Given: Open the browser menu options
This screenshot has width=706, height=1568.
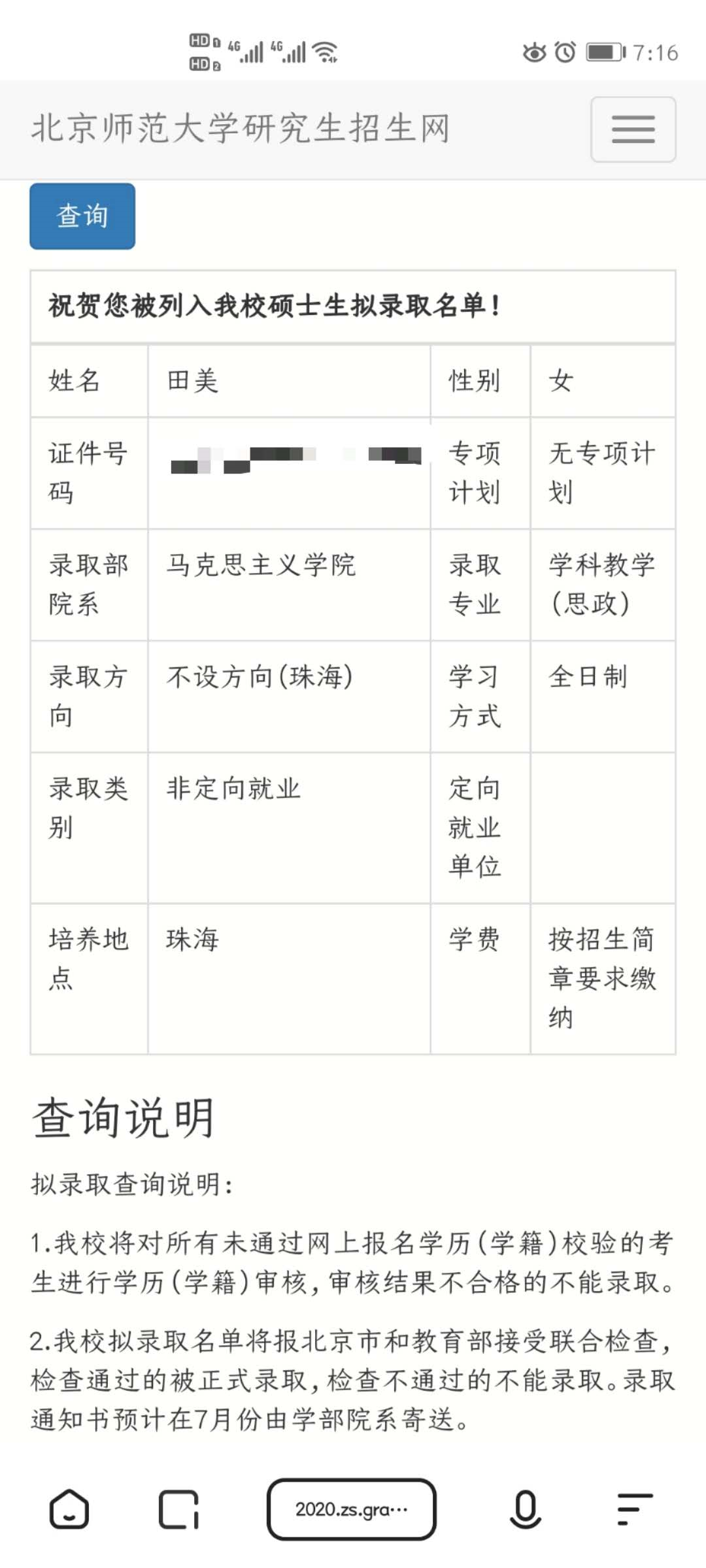Looking at the screenshot, I should coord(635,1509).
